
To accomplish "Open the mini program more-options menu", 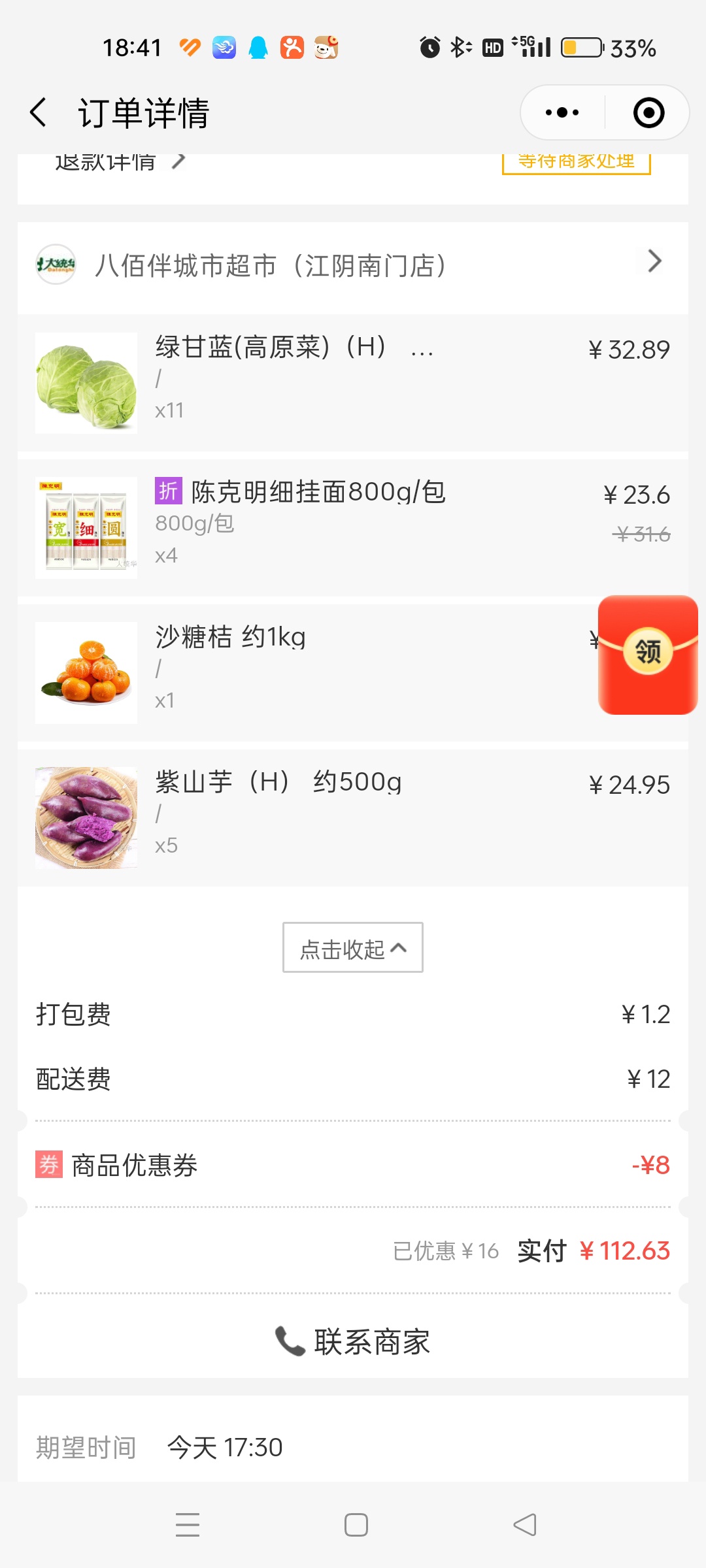I will (562, 112).
